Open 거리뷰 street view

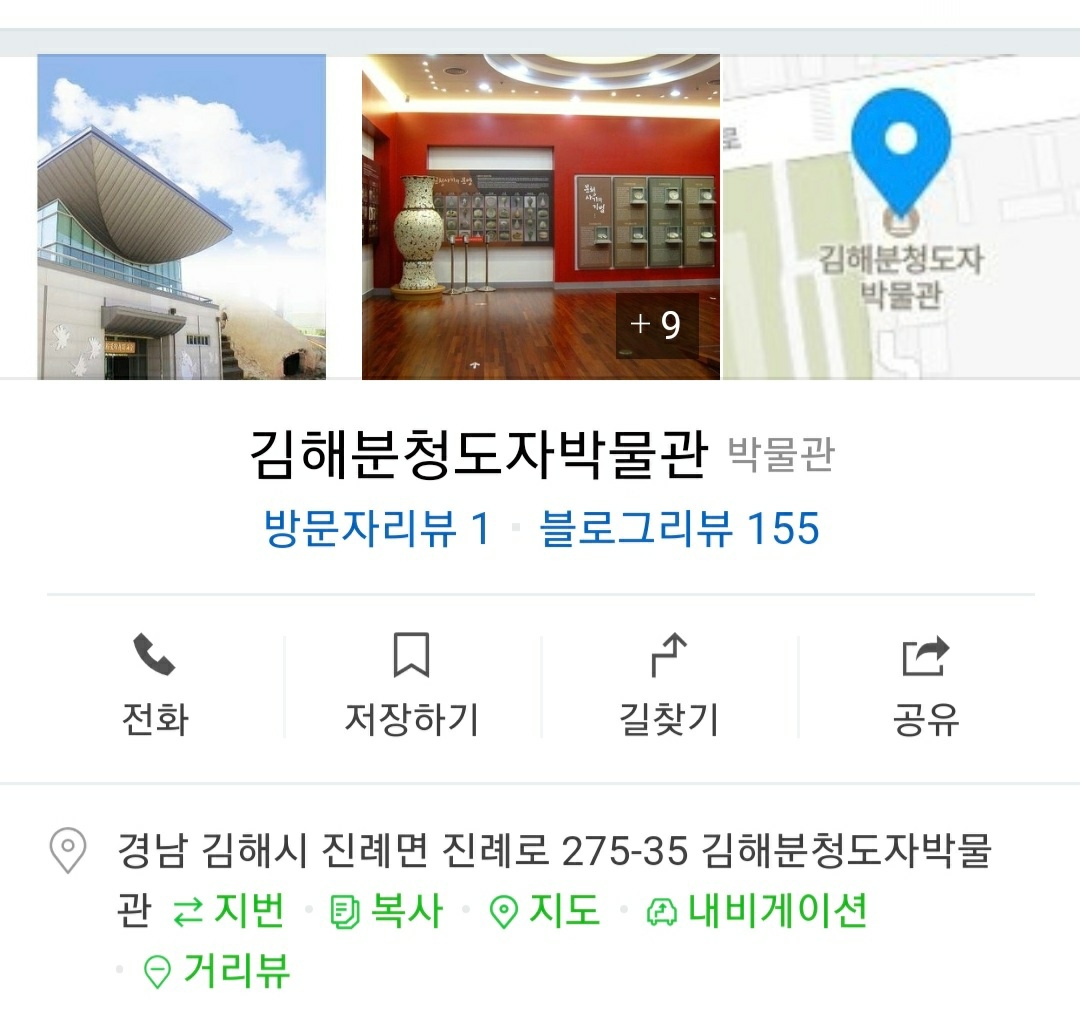(x=217, y=971)
